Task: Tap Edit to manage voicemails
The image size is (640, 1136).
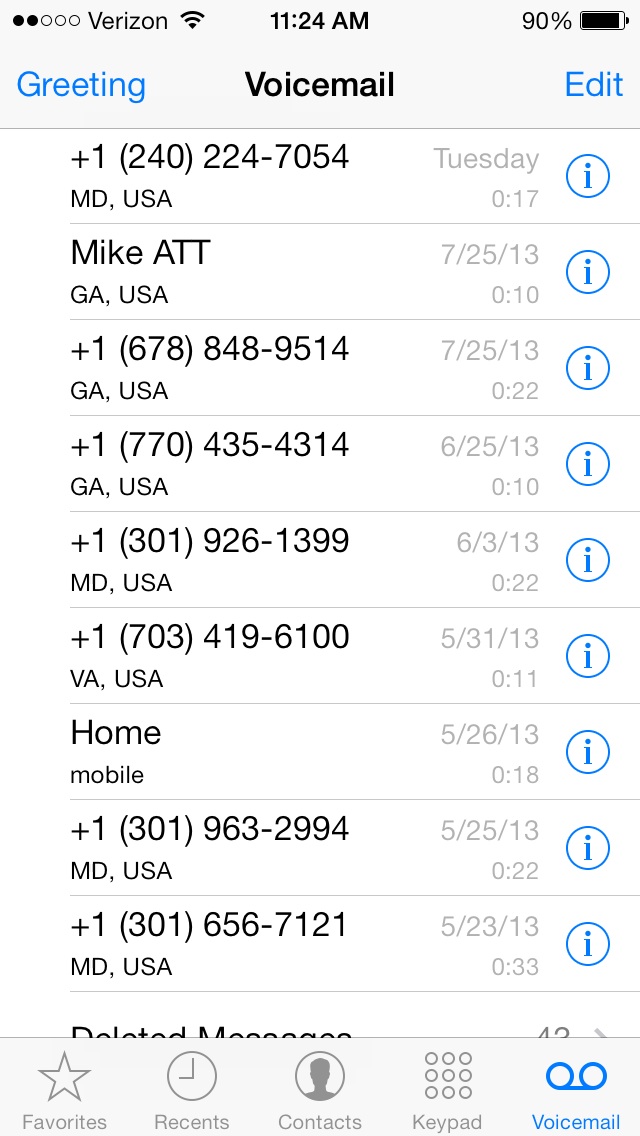Action: 594,85
